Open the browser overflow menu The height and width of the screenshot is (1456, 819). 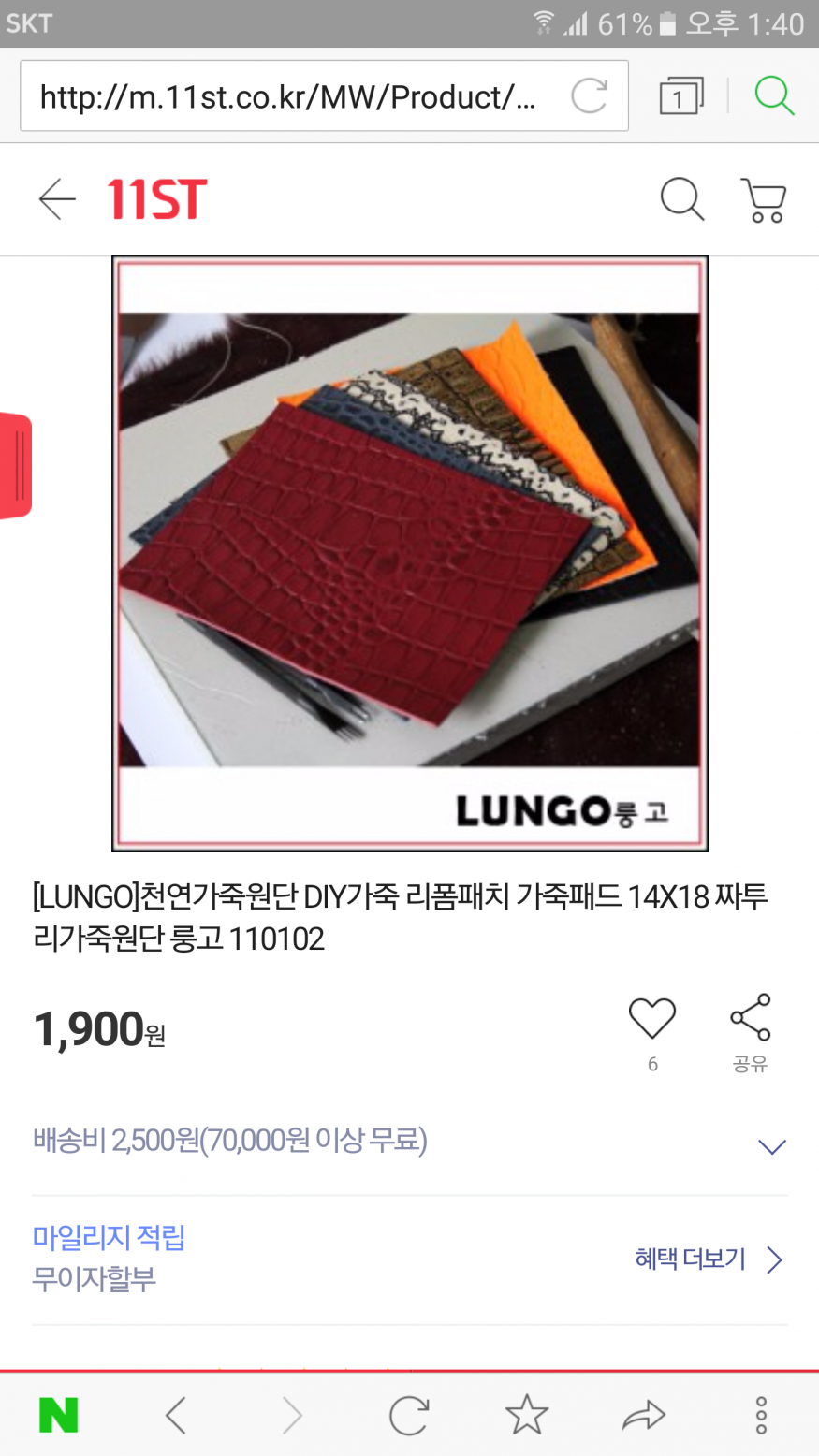pos(761,1415)
